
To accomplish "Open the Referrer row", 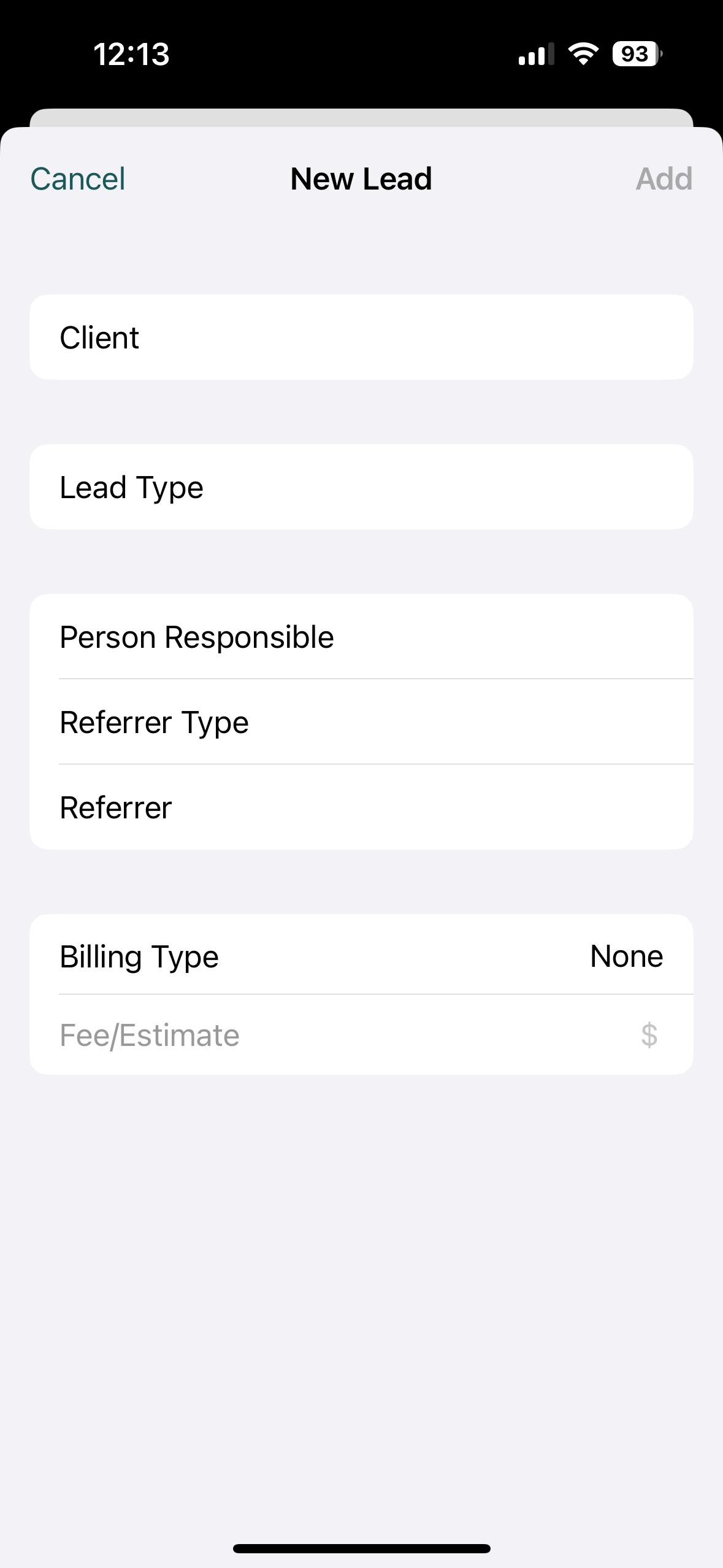I will tap(361, 807).
